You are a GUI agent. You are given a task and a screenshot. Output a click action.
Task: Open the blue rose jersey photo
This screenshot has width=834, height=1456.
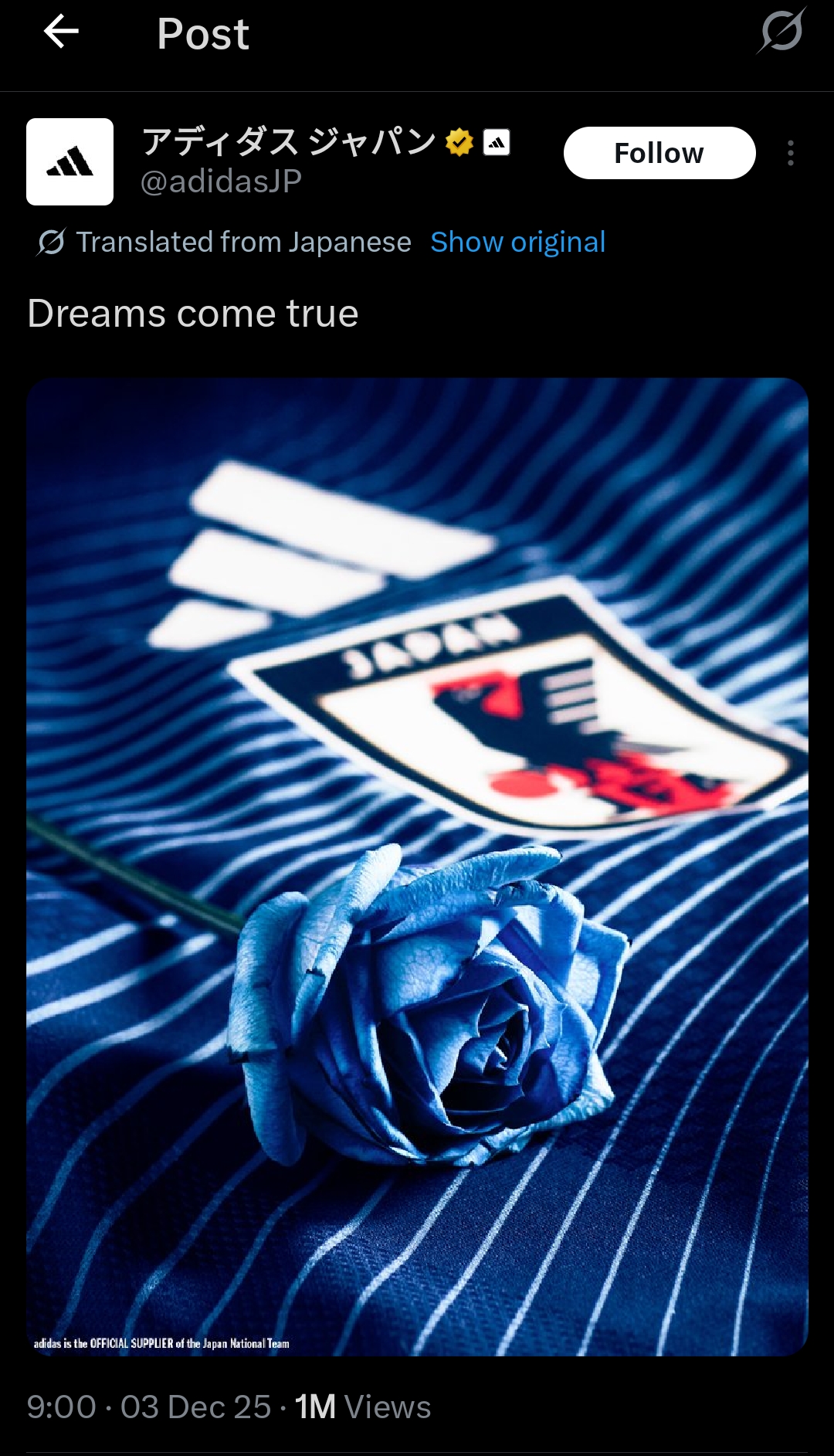click(417, 865)
